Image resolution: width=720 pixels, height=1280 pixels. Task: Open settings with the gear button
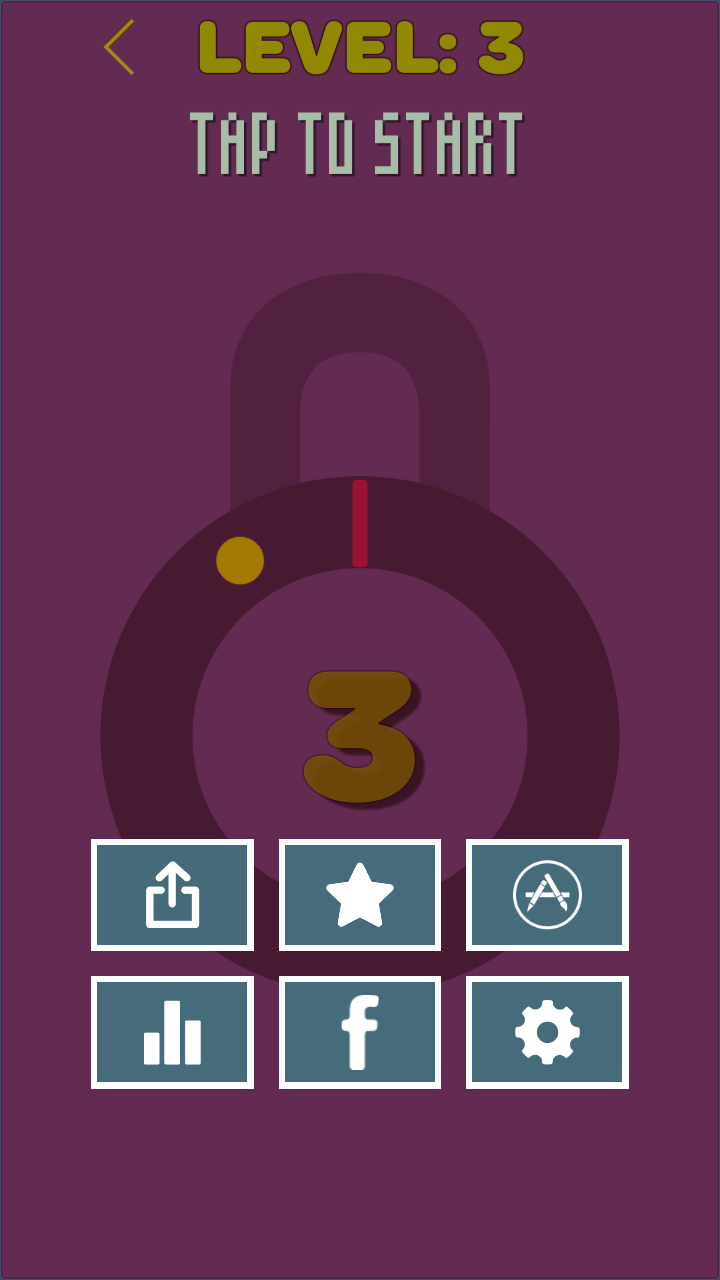(547, 1032)
